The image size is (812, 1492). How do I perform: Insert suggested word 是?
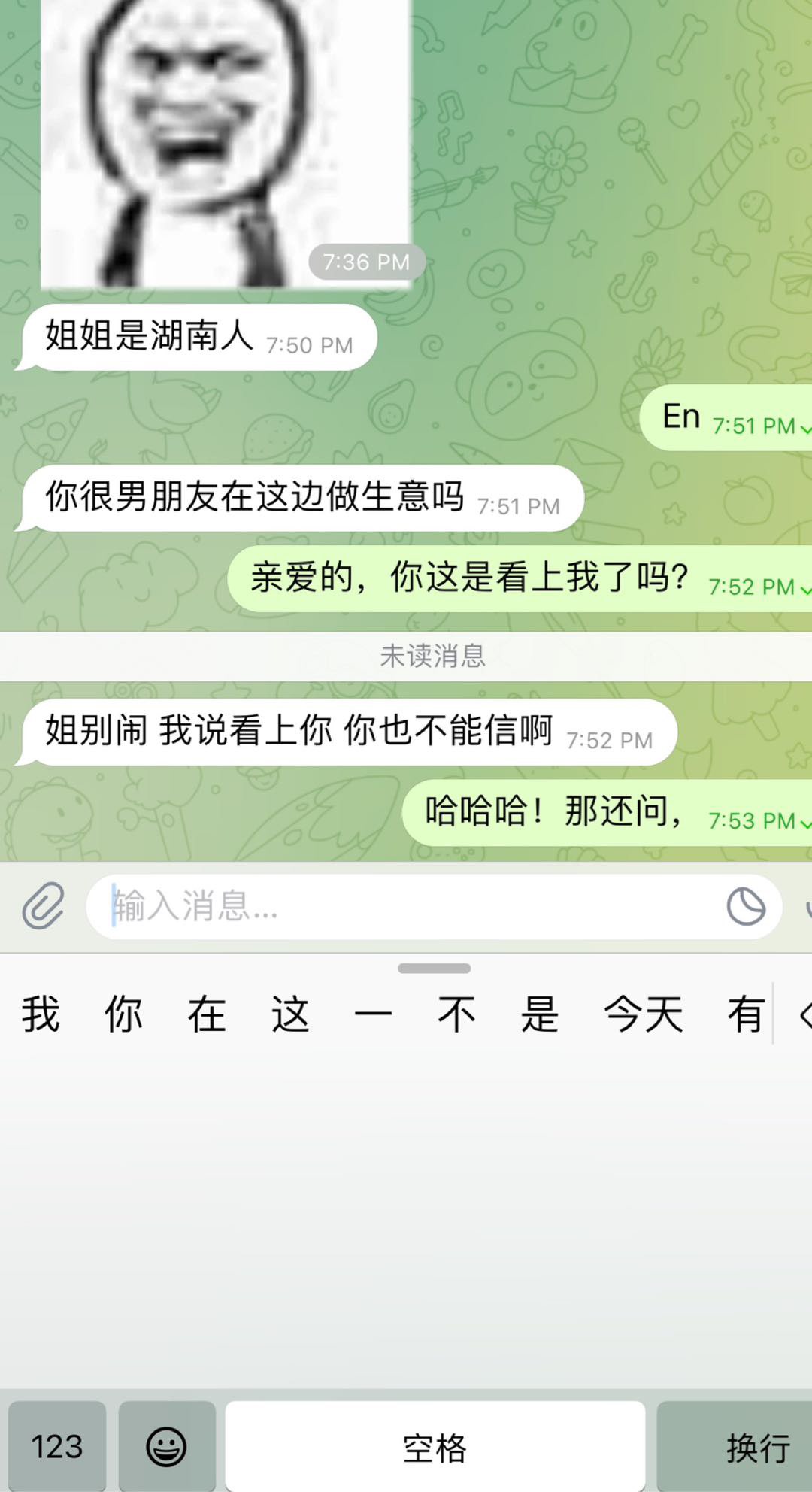pyautogui.click(x=540, y=1014)
